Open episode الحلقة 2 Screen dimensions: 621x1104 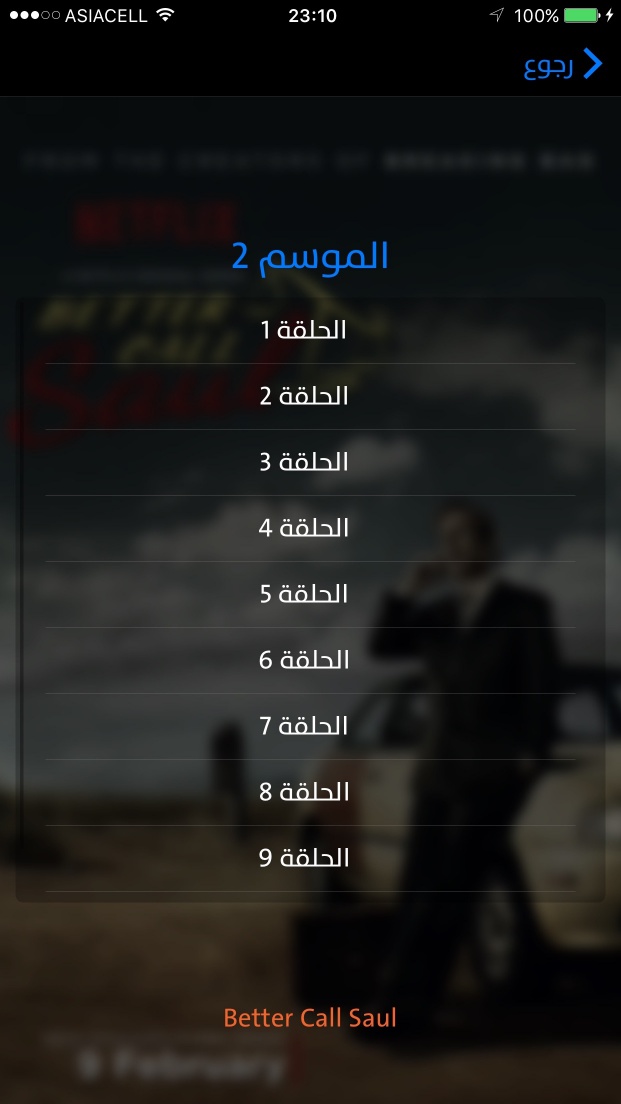(310, 396)
